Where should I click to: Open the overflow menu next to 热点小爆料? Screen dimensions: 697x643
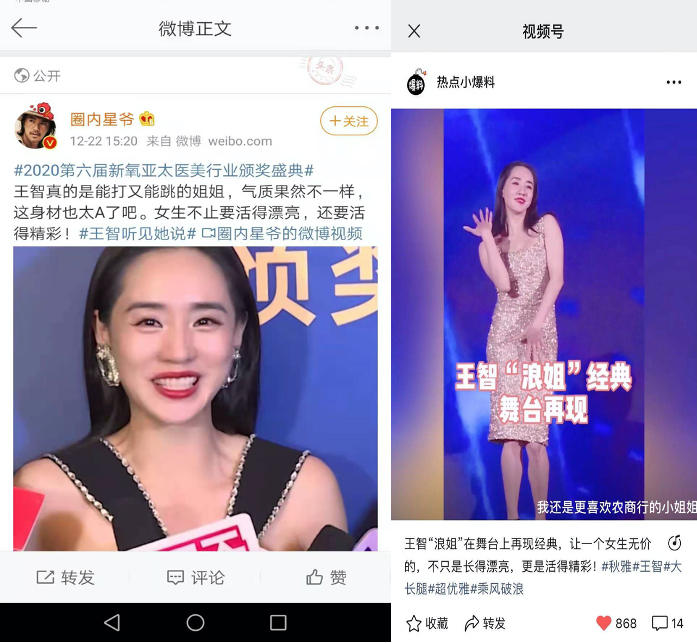(x=673, y=83)
